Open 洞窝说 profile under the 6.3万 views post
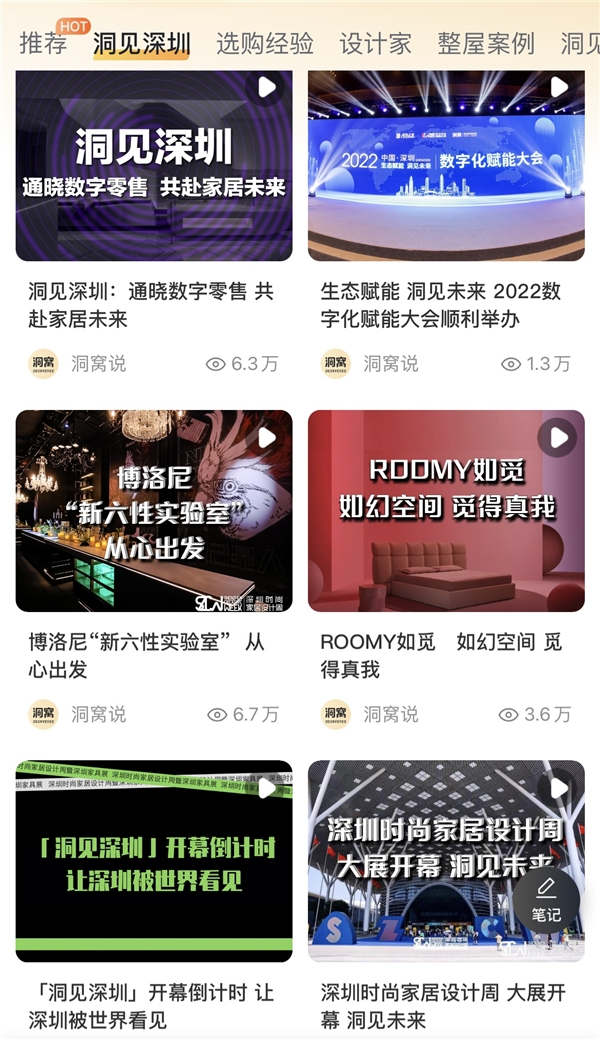This screenshot has width=600, height=1040. tap(78, 364)
